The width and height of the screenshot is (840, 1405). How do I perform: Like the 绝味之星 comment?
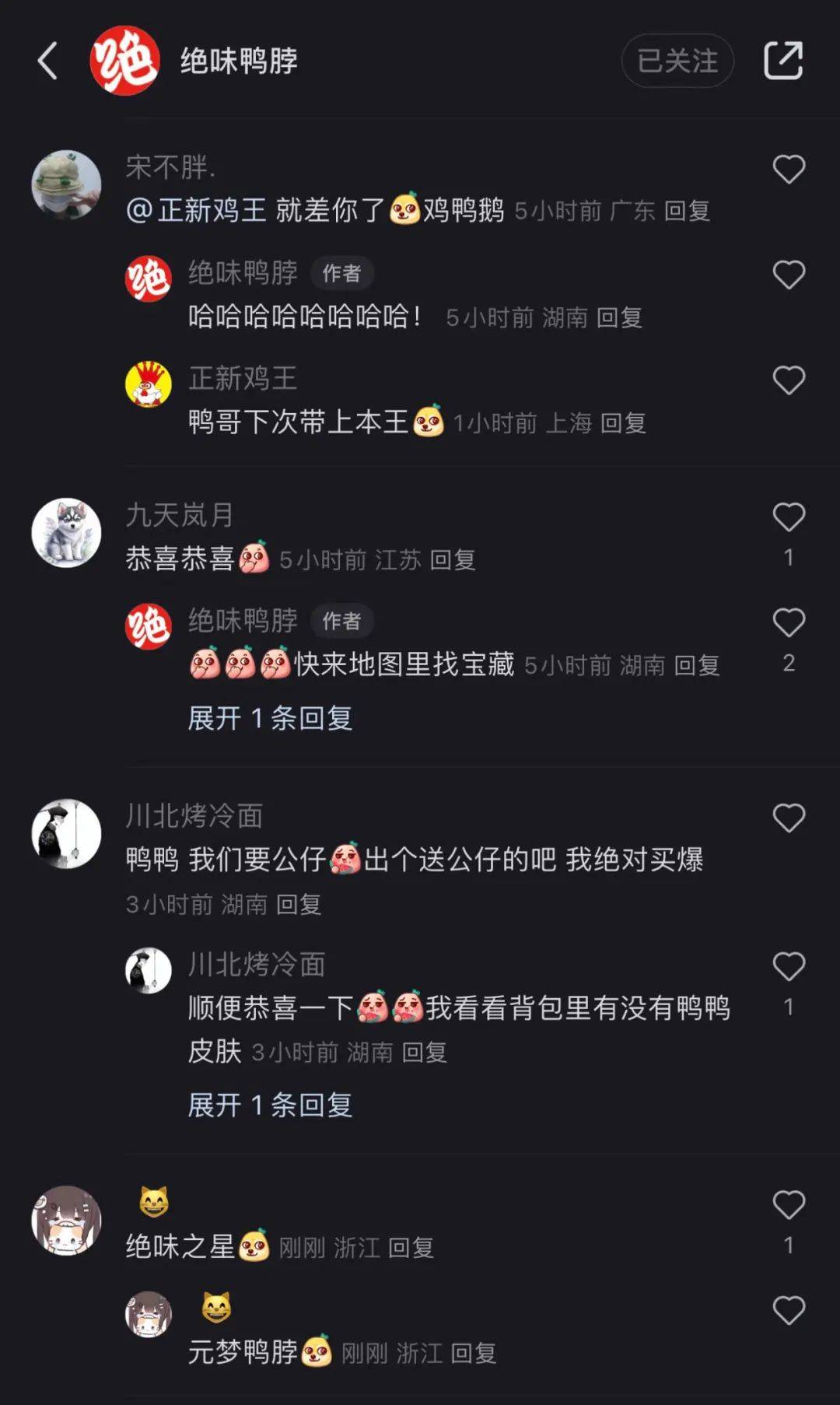[788, 1205]
